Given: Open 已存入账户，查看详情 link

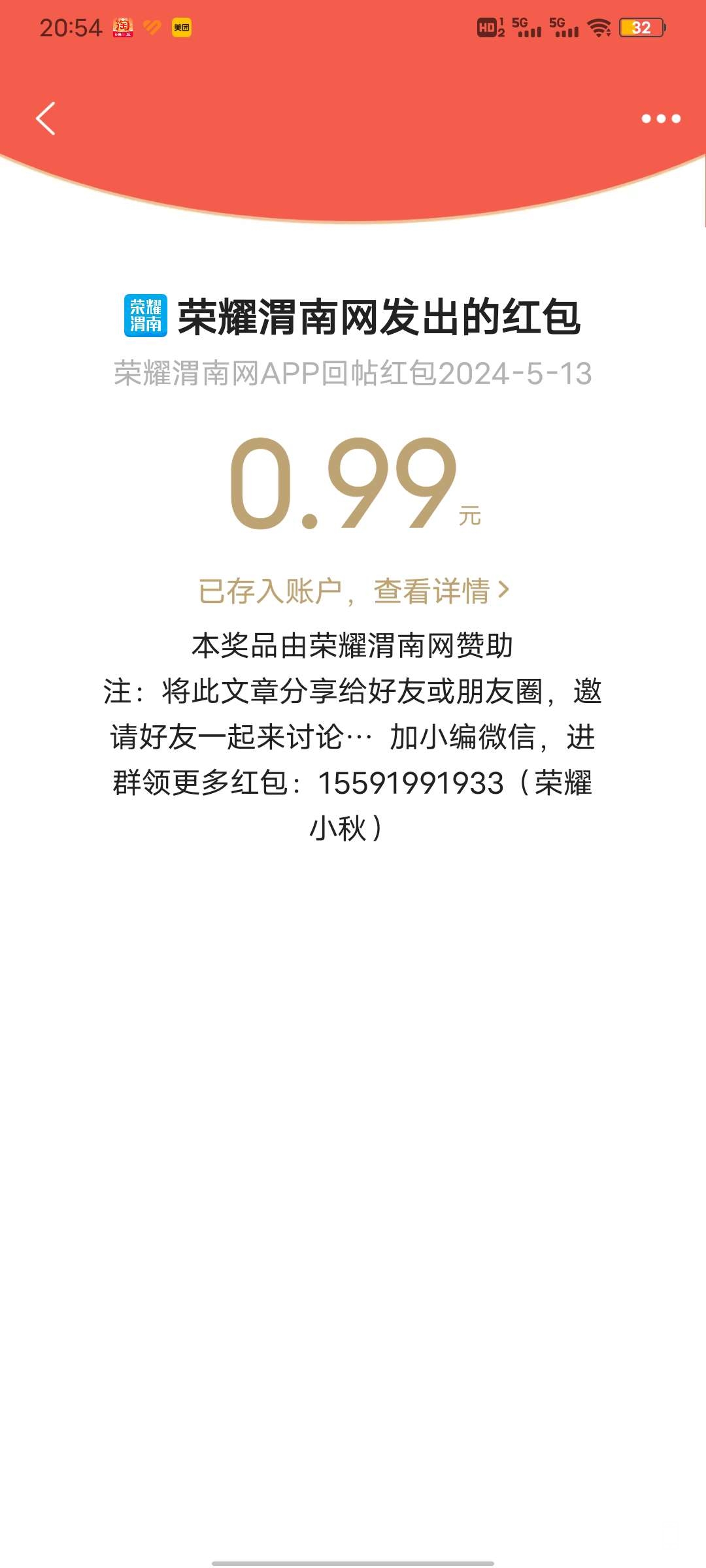Looking at the screenshot, I should [353, 591].
